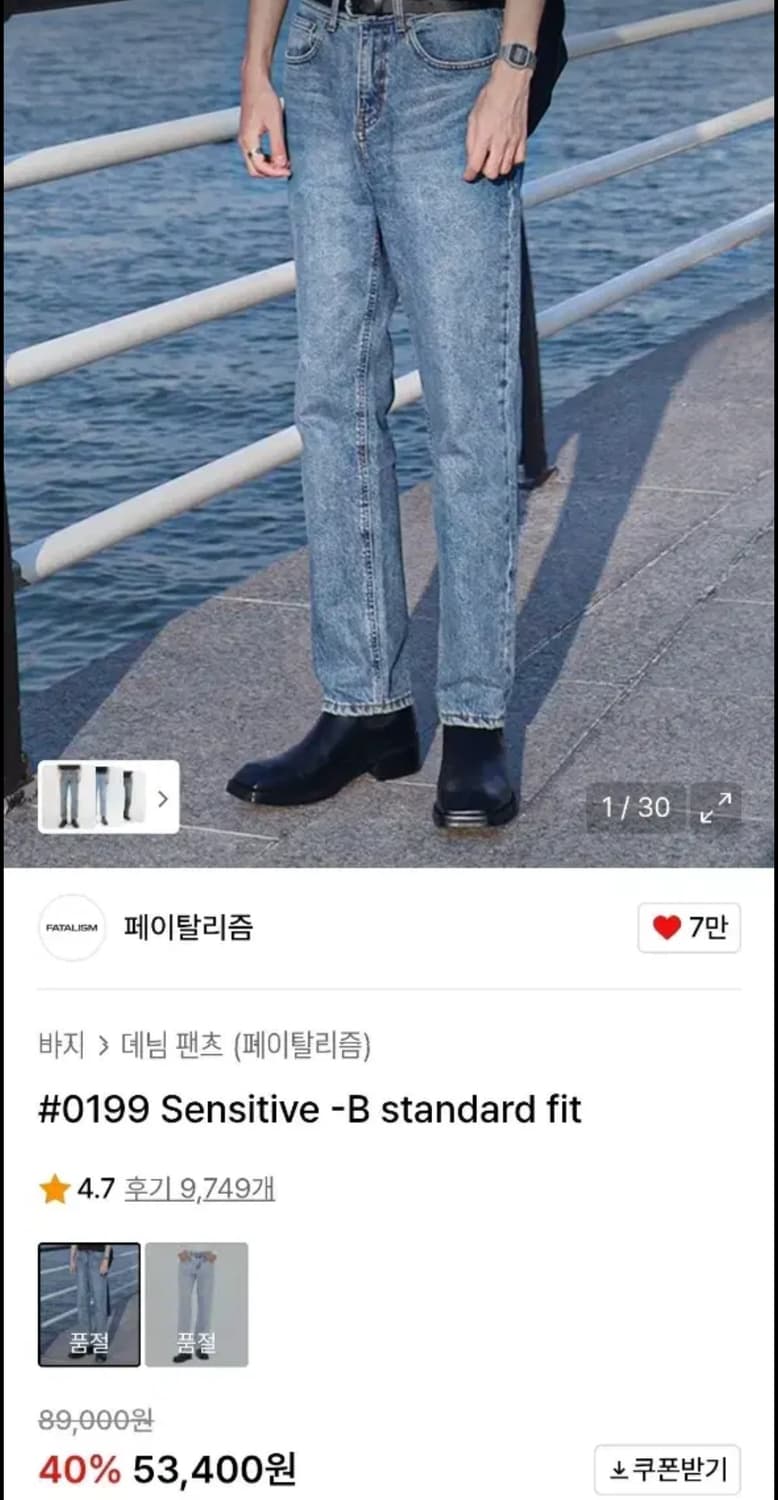This screenshot has height=1500, width=778.
Task: Tap the brand name 페이탈리즘
Action: (189, 927)
